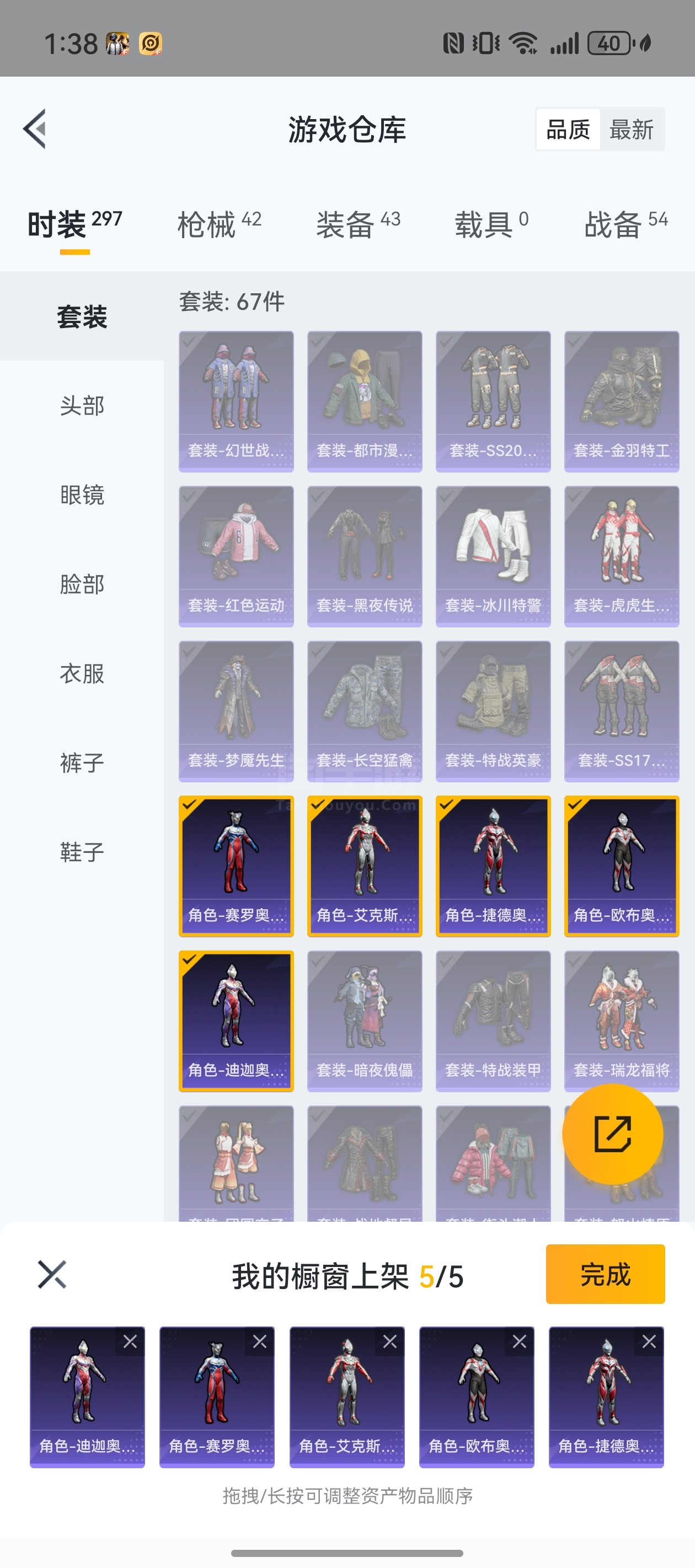Screen dimensions: 695x1568
Task: Select the 衣服 category
Action: pyautogui.click(x=82, y=674)
